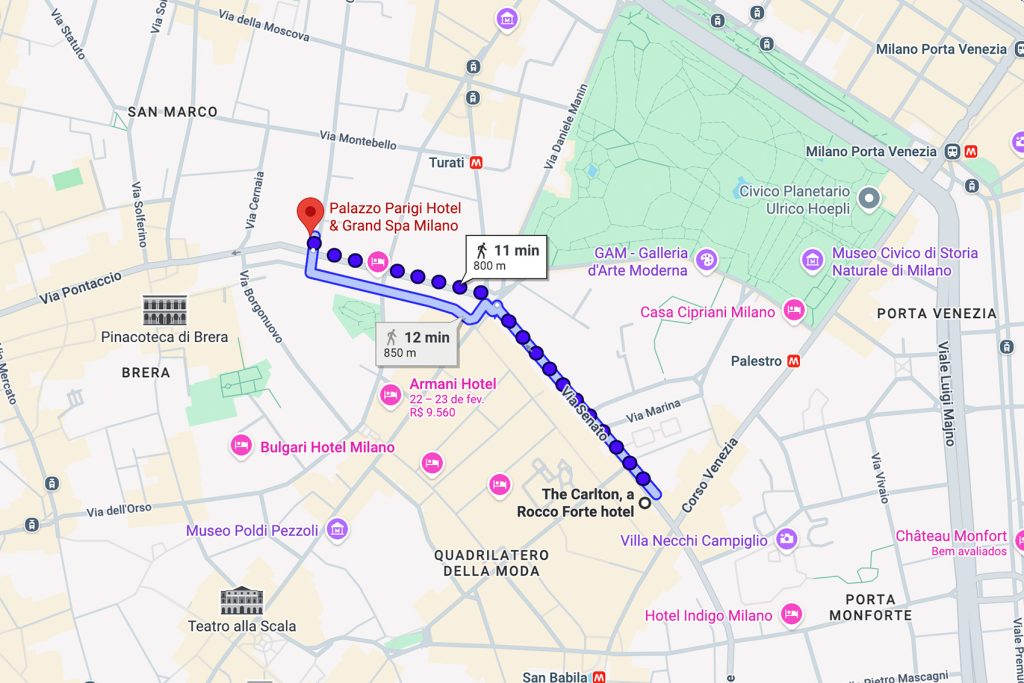Image resolution: width=1024 pixels, height=683 pixels.
Task: Open Bulgari Hotel Milano marker
Action: [240, 446]
